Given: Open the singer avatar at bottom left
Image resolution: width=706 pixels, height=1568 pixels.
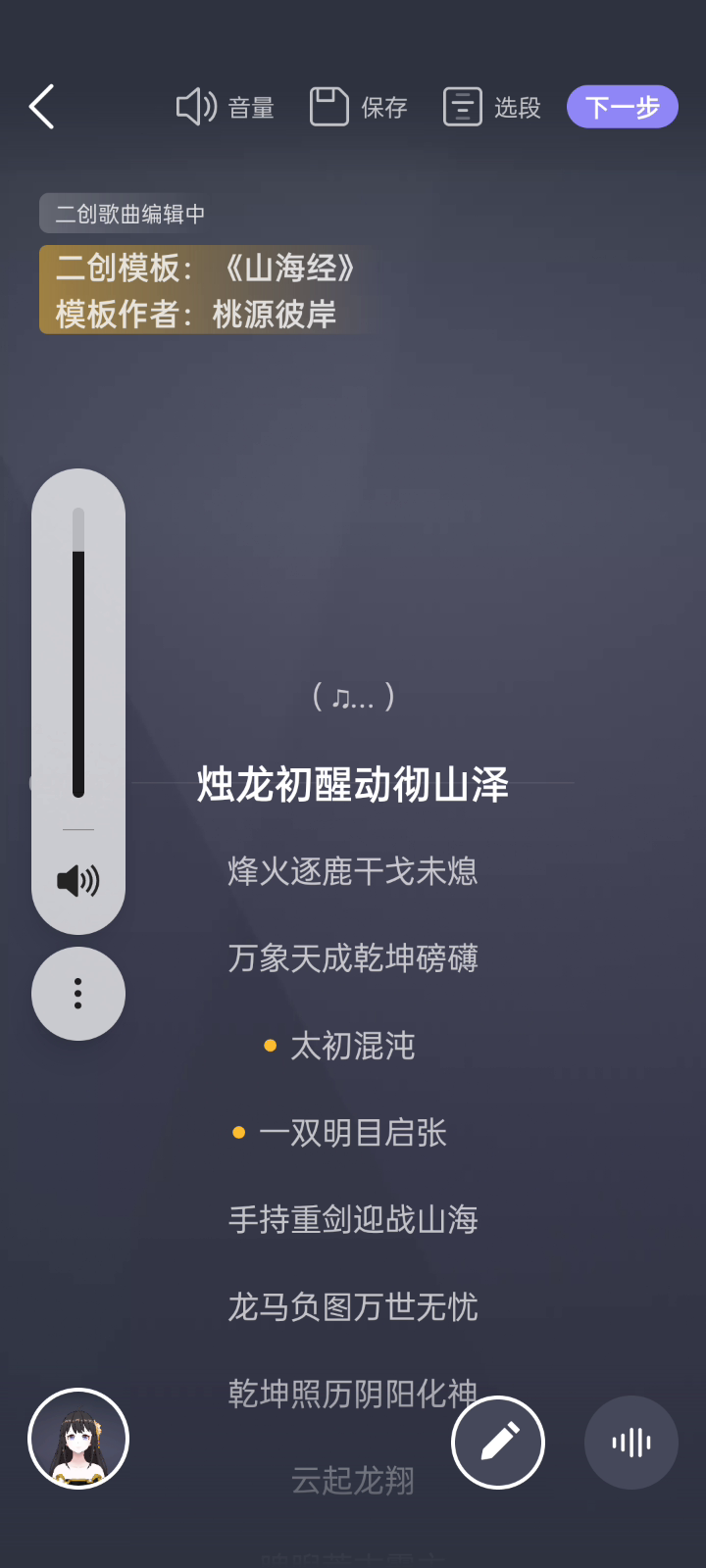Looking at the screenshot, I should click(78, 1439).
